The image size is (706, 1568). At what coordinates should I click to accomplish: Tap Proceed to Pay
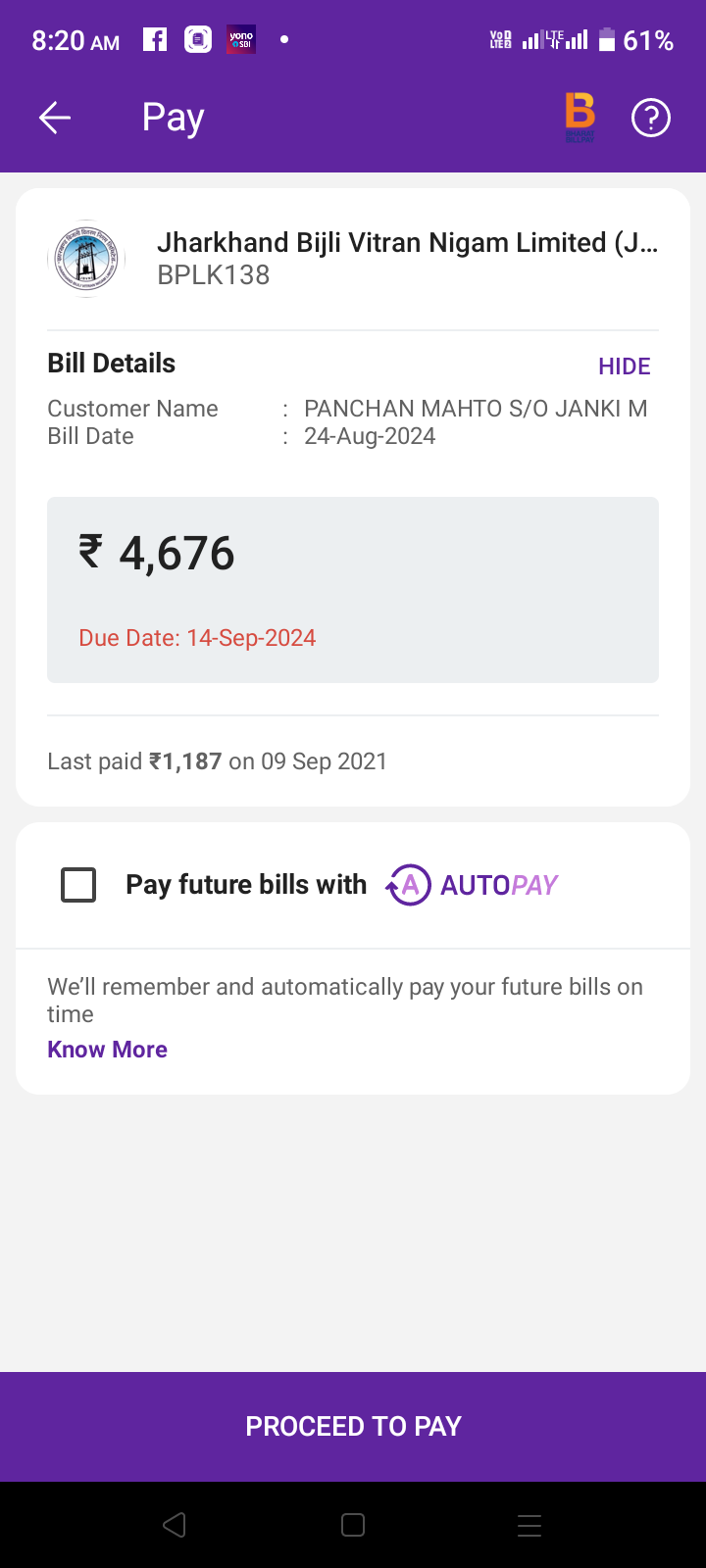[353, 1427]
